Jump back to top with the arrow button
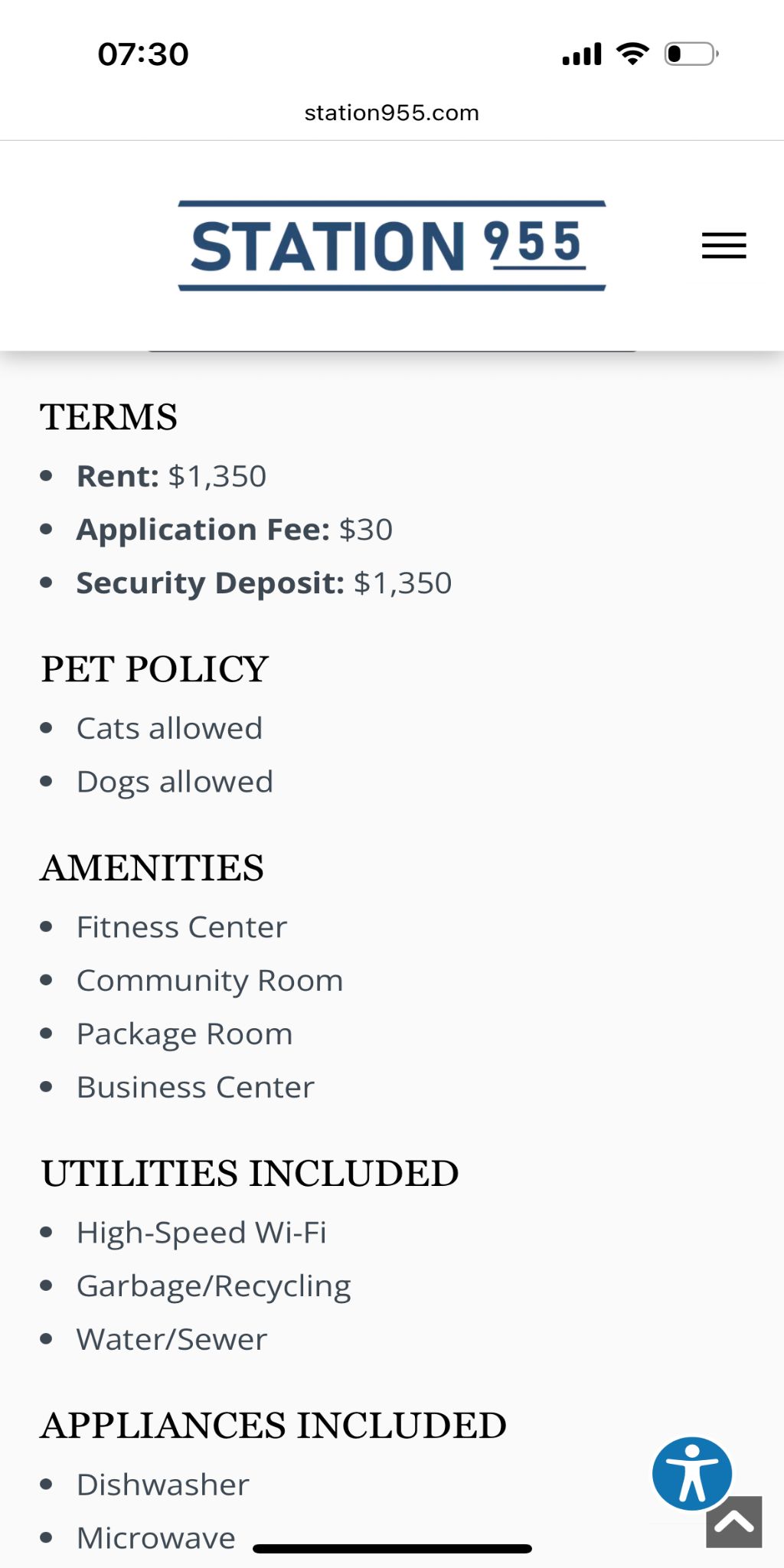784x1568 pixels. tap(734, 1522)
